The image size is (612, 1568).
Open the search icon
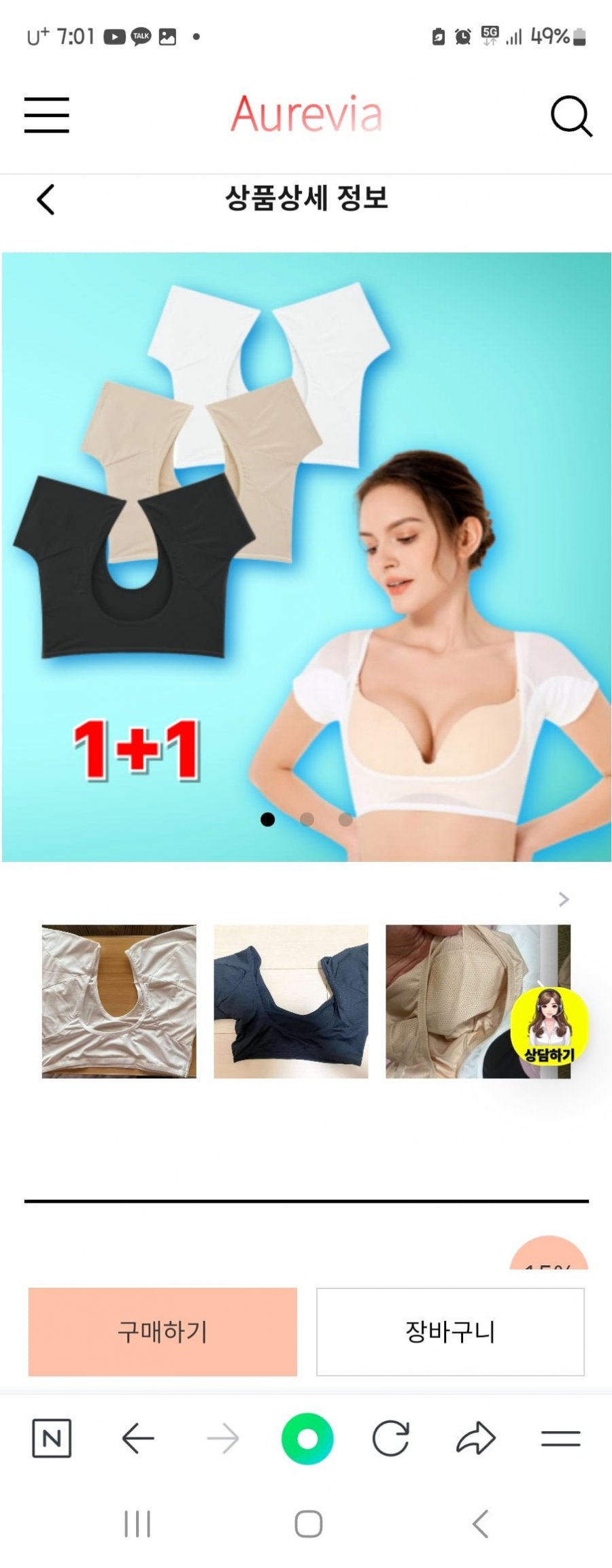(571, 116)
